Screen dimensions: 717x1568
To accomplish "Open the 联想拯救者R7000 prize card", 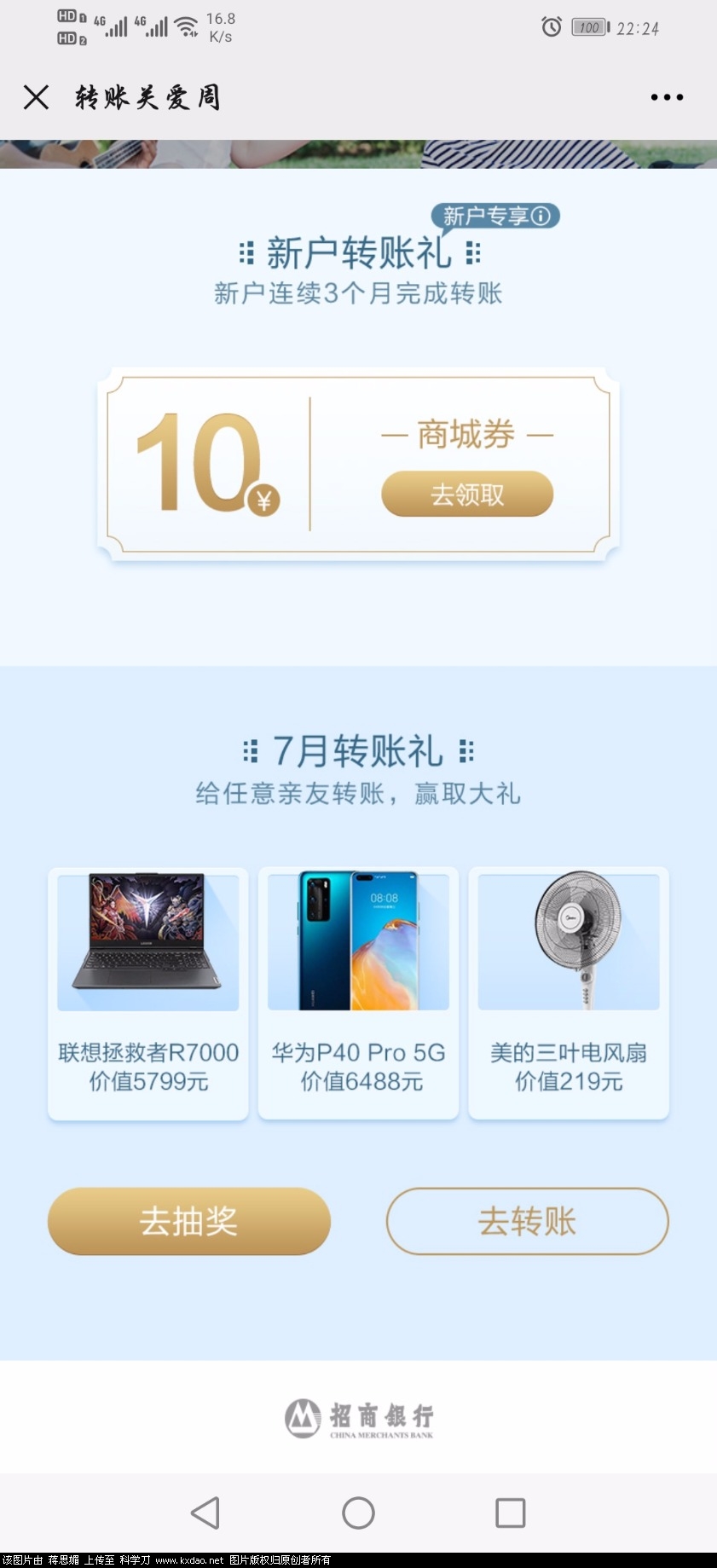I will 148,992.
